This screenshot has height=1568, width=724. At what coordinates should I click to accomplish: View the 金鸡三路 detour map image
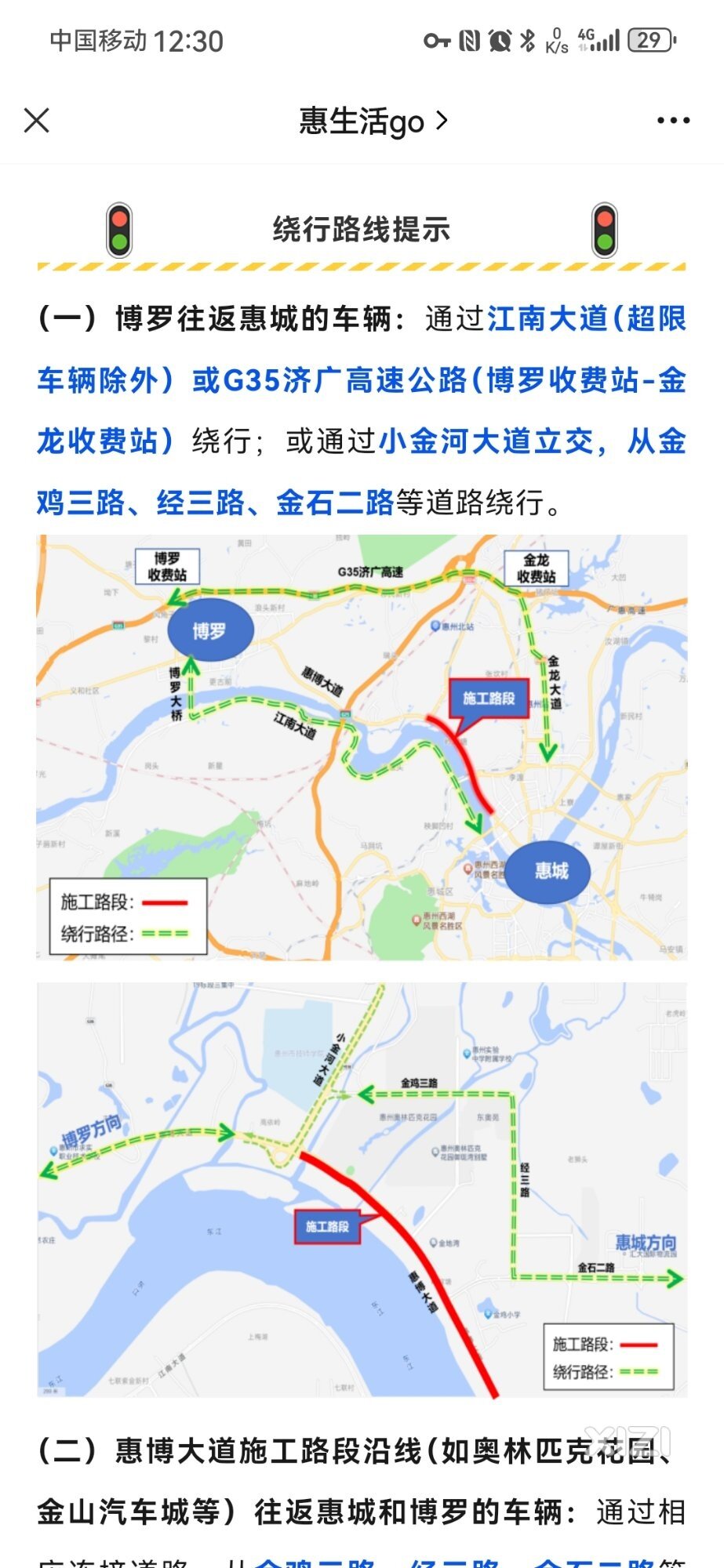click(x=362, y=1189)
